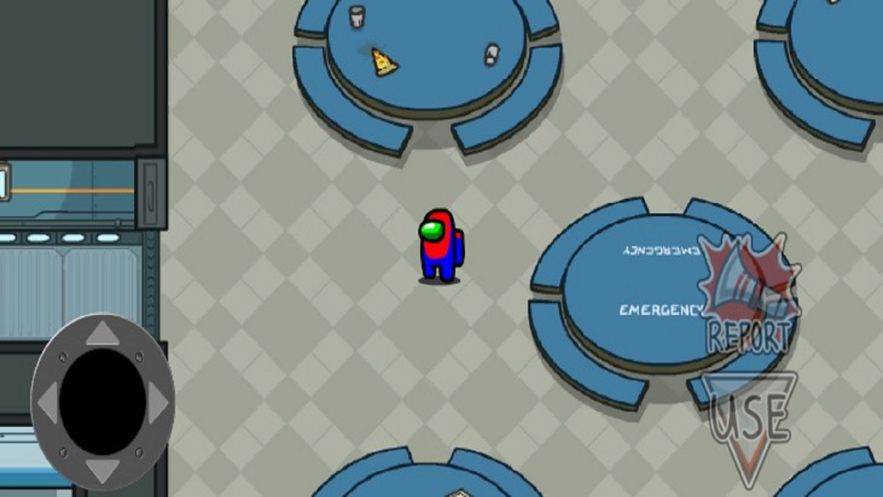
Task: Tap the up arrow on the joystick
Action: (103, 335)
